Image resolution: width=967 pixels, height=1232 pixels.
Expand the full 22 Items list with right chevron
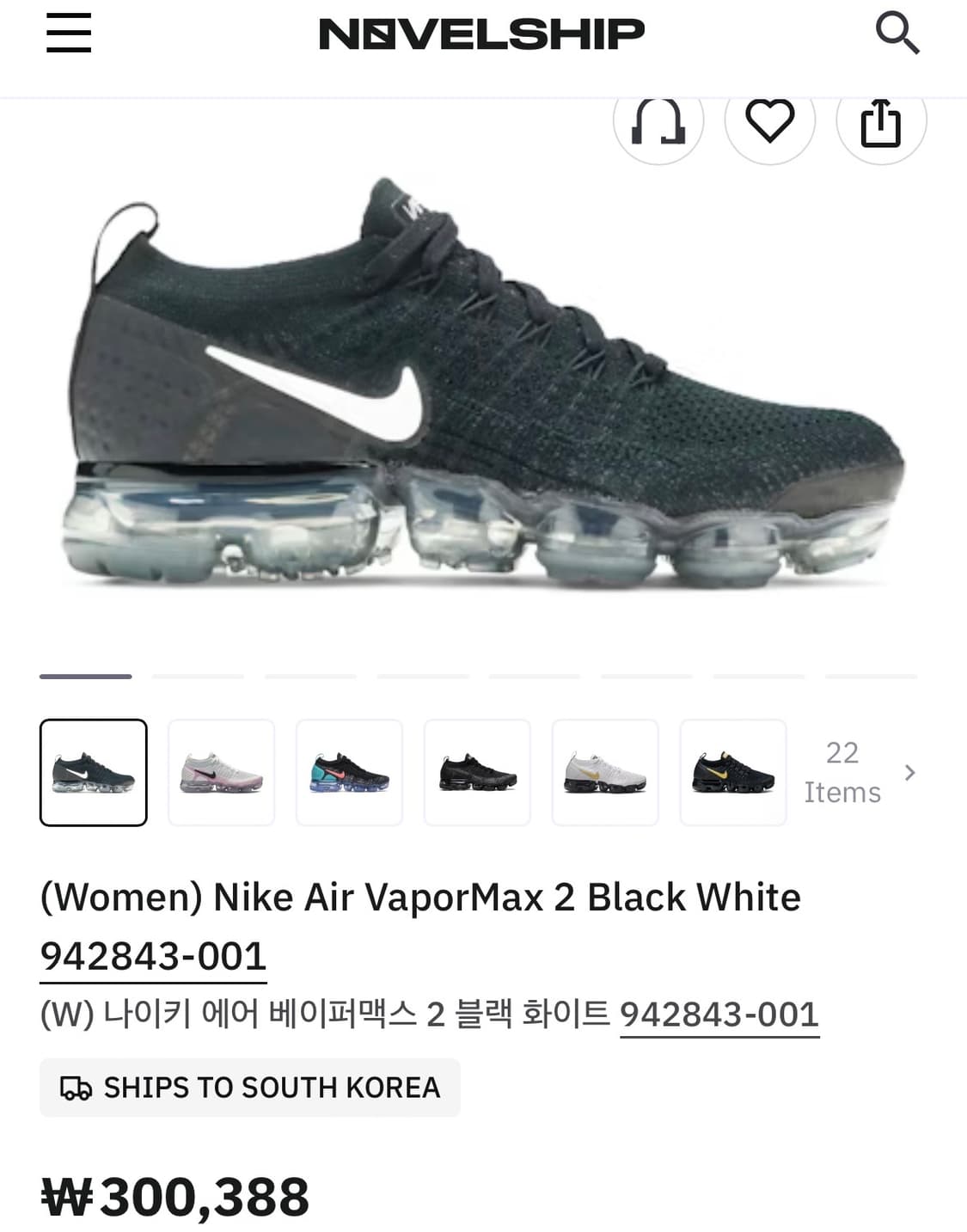coord(910,771)
